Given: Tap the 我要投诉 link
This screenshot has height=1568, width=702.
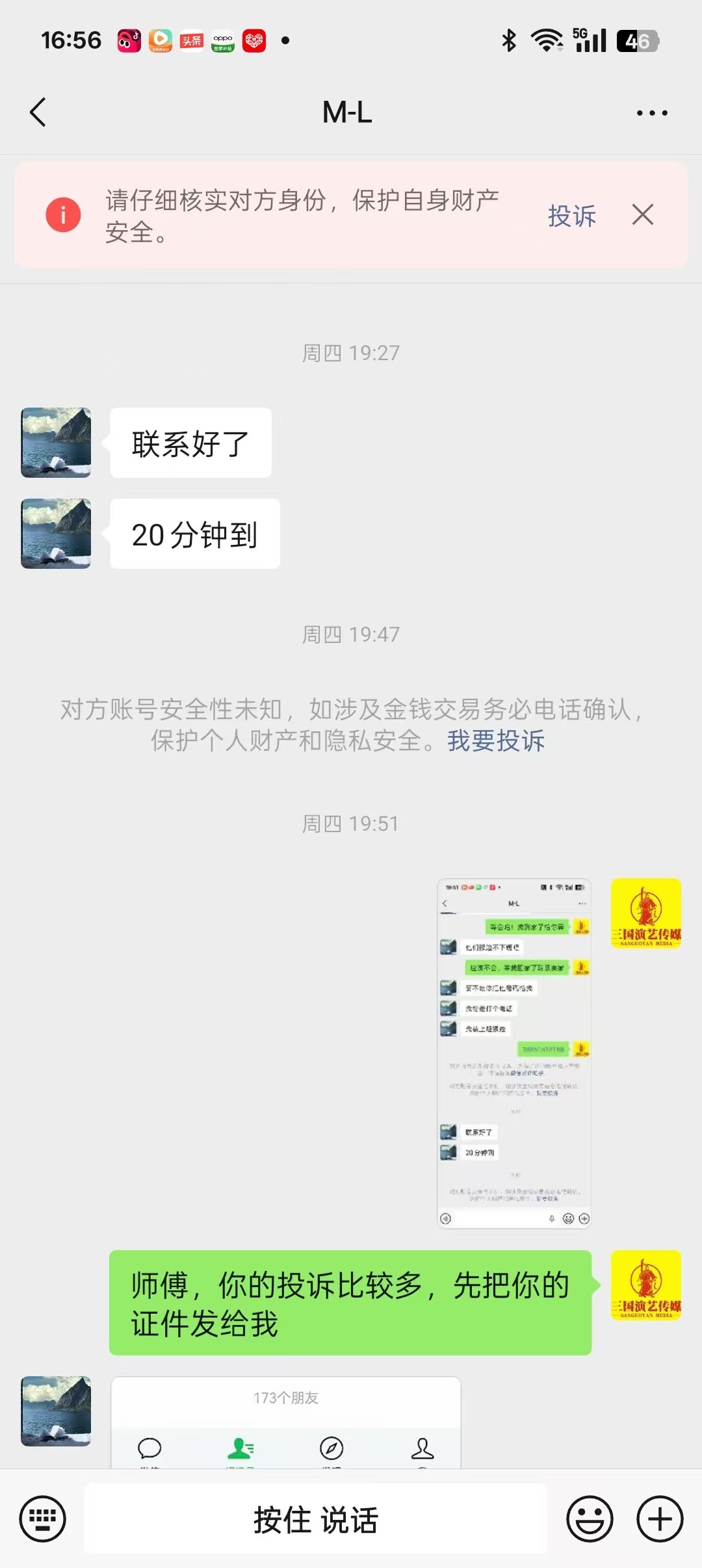Looking at the screenshot, I should pyautogui.click(x=496, y=740).
